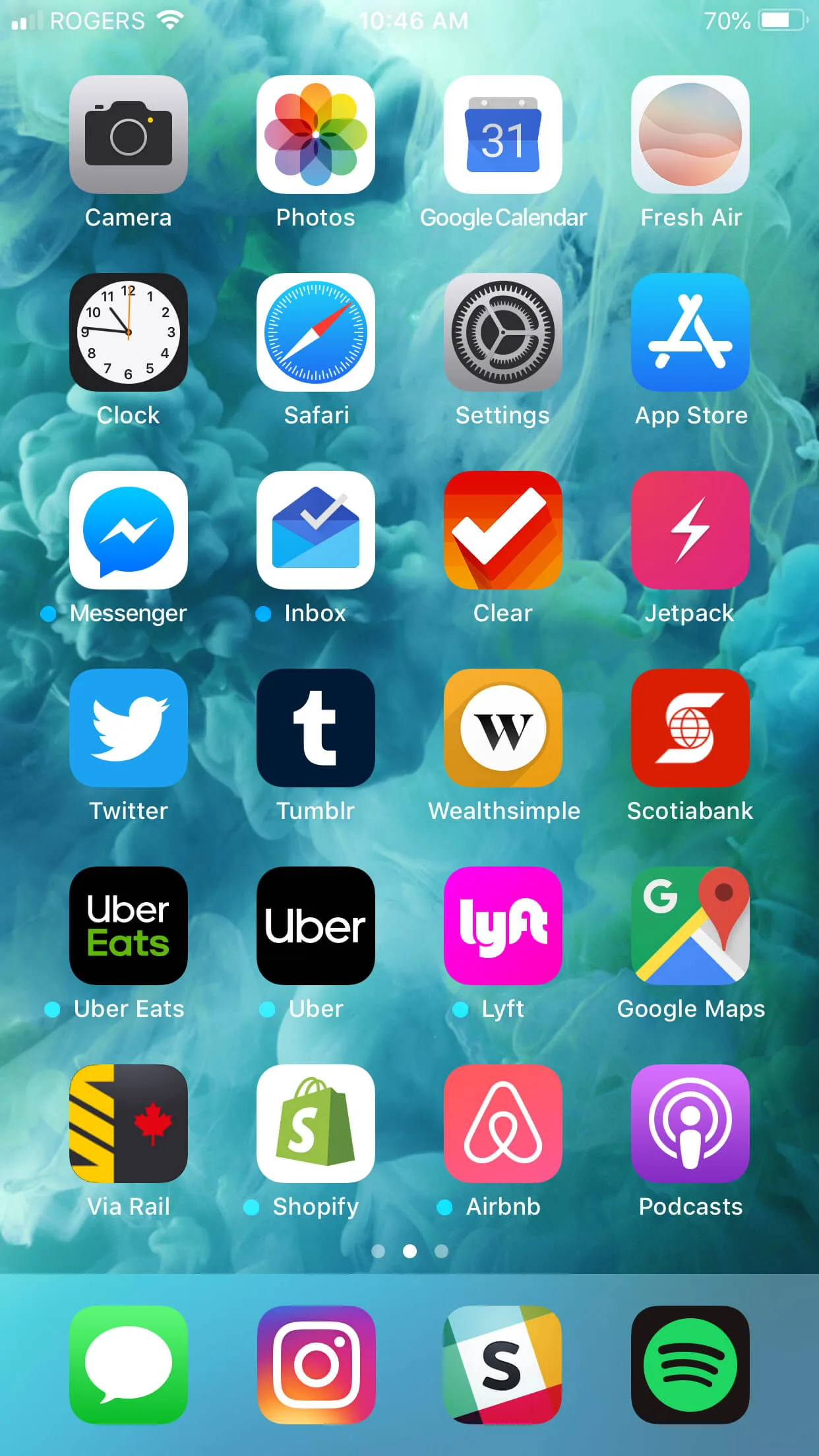Image resolution: width=819 pixels, height=1456 pixels.
Task: Open Google Maps
Action: click(x=690, y=926)
